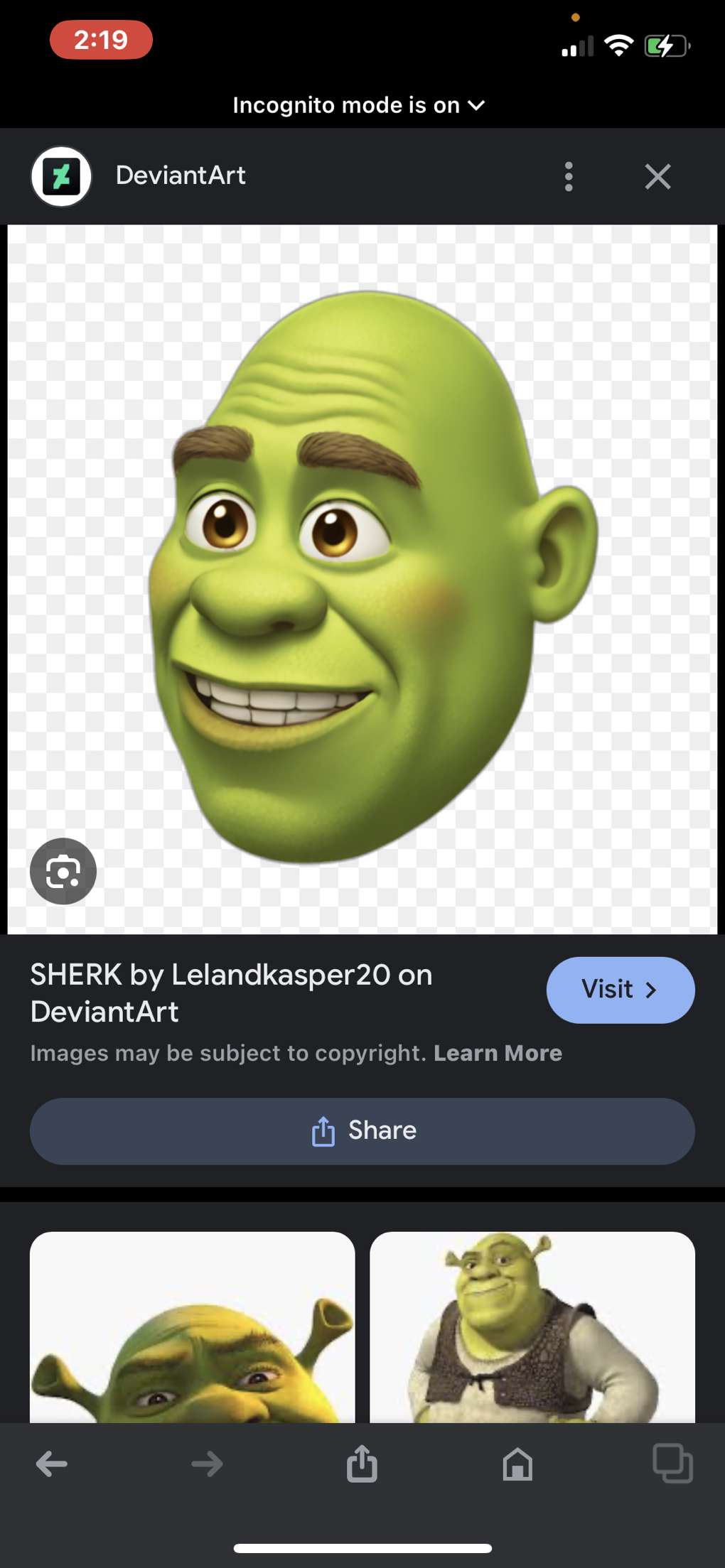This screenshot has width=725, height=1568.
Task: Open the three-dot overflow menu
Action: point(568,176)
